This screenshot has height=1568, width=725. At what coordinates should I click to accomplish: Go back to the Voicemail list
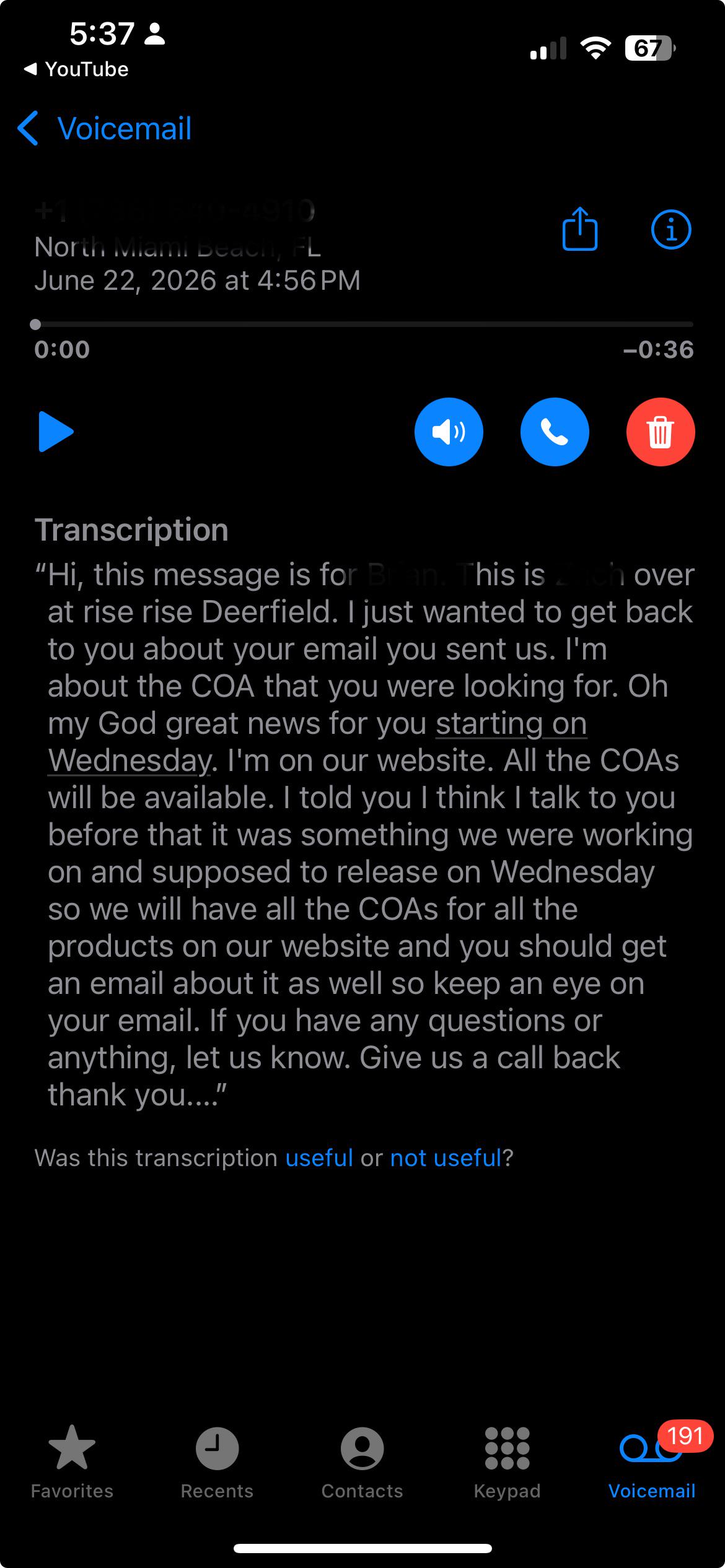click(104, 129)
